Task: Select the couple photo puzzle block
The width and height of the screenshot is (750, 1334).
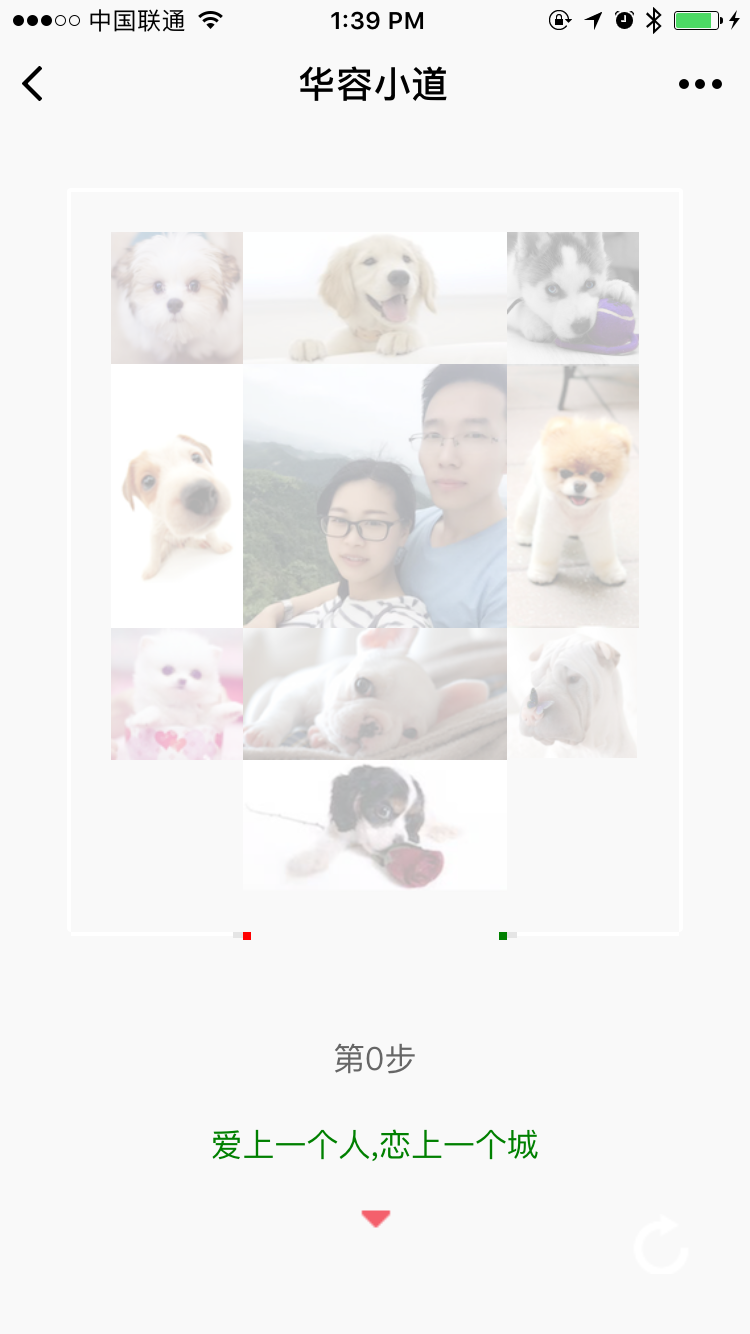Action: click(375, 496)
